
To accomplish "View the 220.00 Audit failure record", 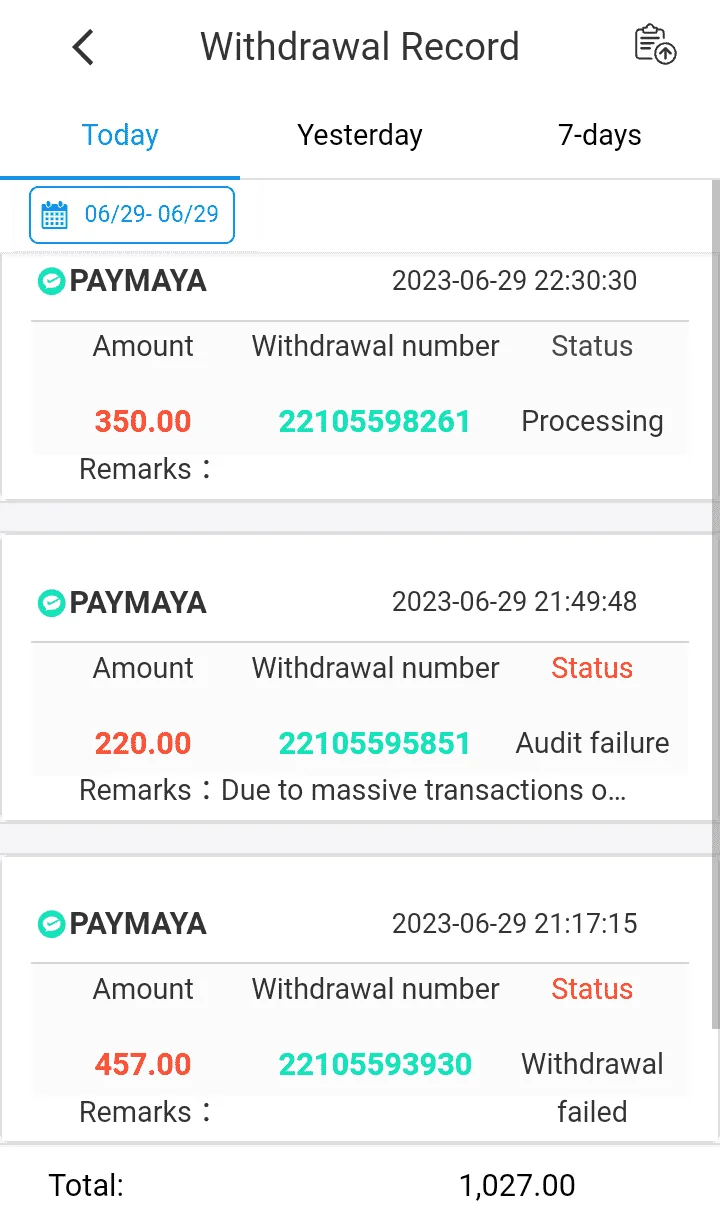I will [360, 678].
